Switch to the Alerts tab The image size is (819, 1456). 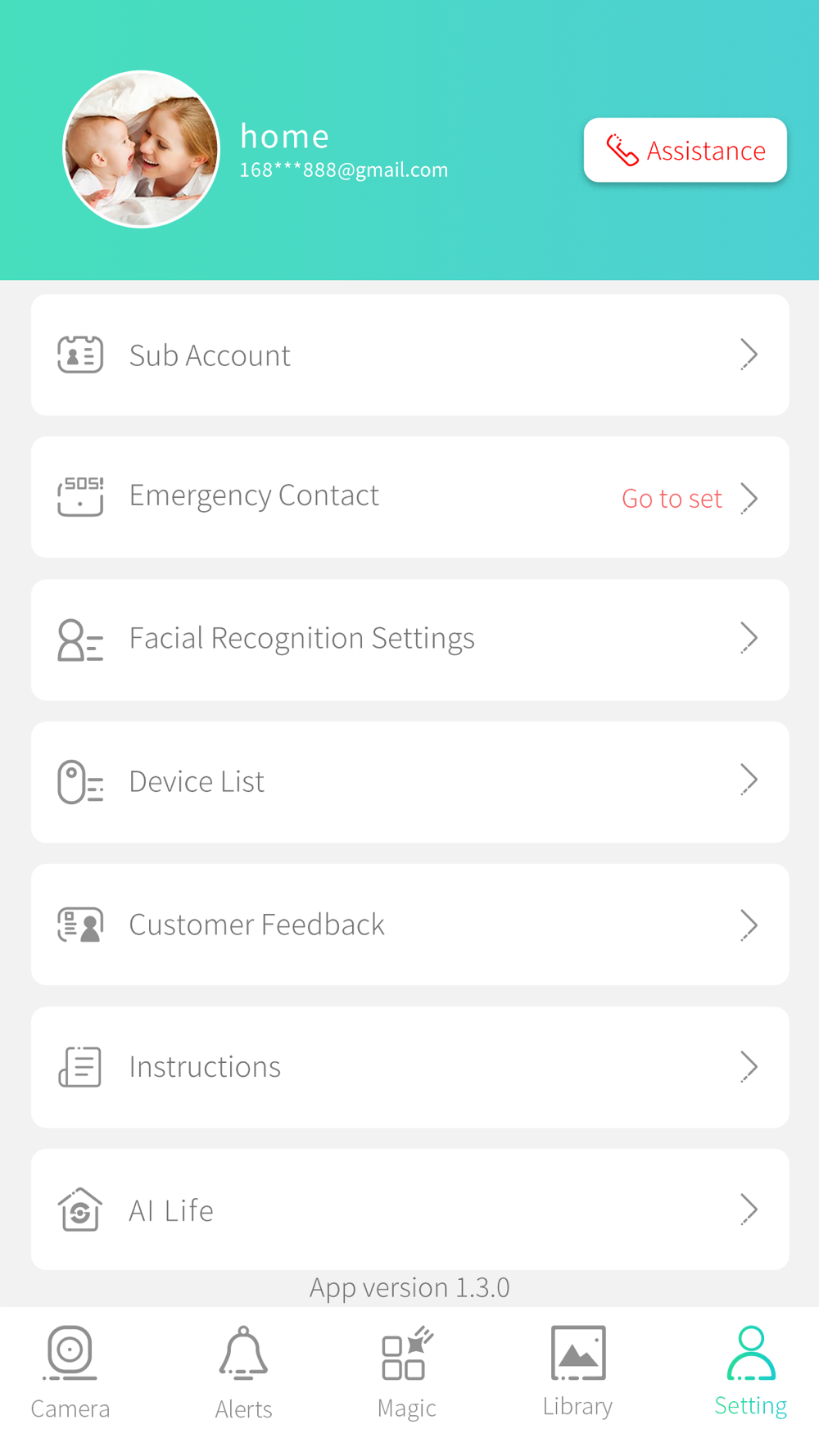(243, 1372)
